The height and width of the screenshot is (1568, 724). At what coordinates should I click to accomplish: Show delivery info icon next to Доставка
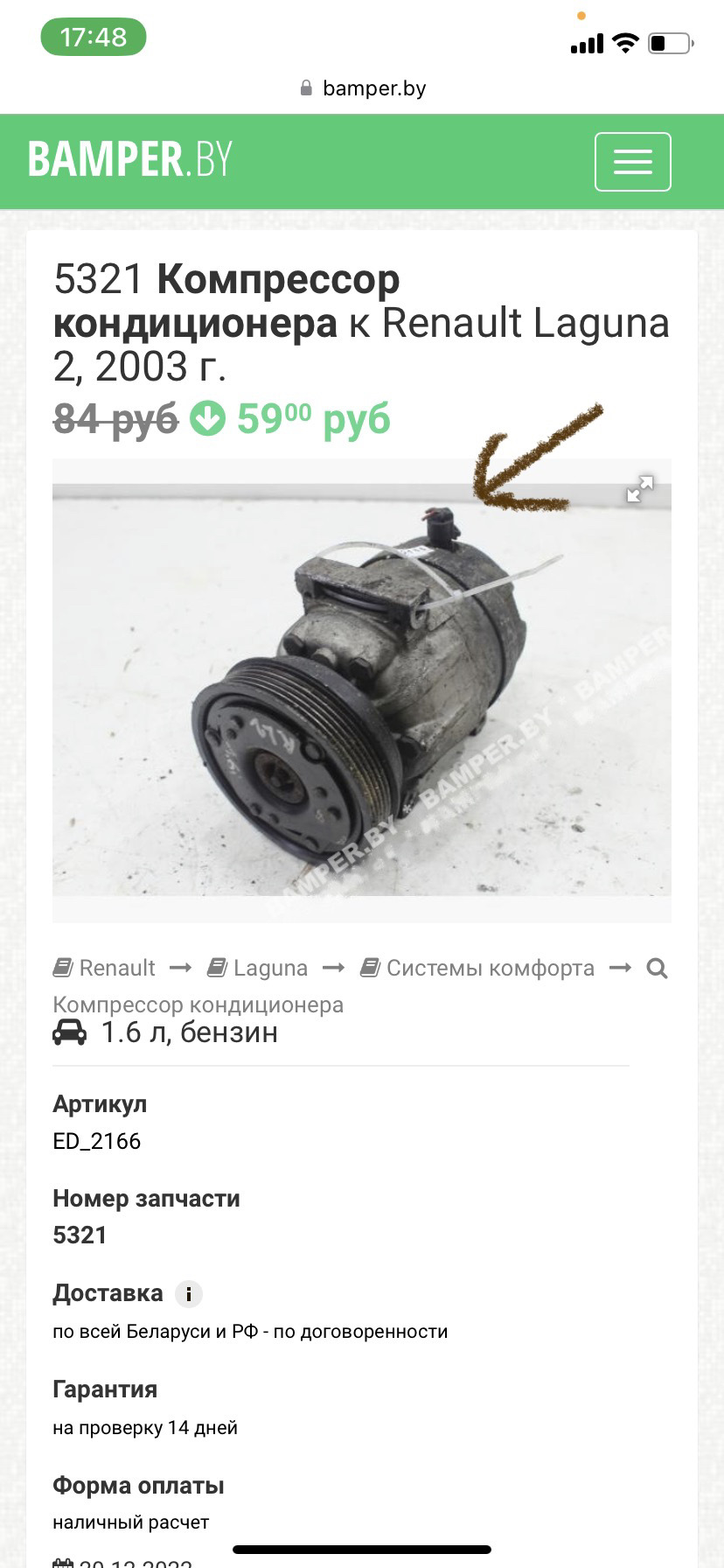coord(189,1293)
